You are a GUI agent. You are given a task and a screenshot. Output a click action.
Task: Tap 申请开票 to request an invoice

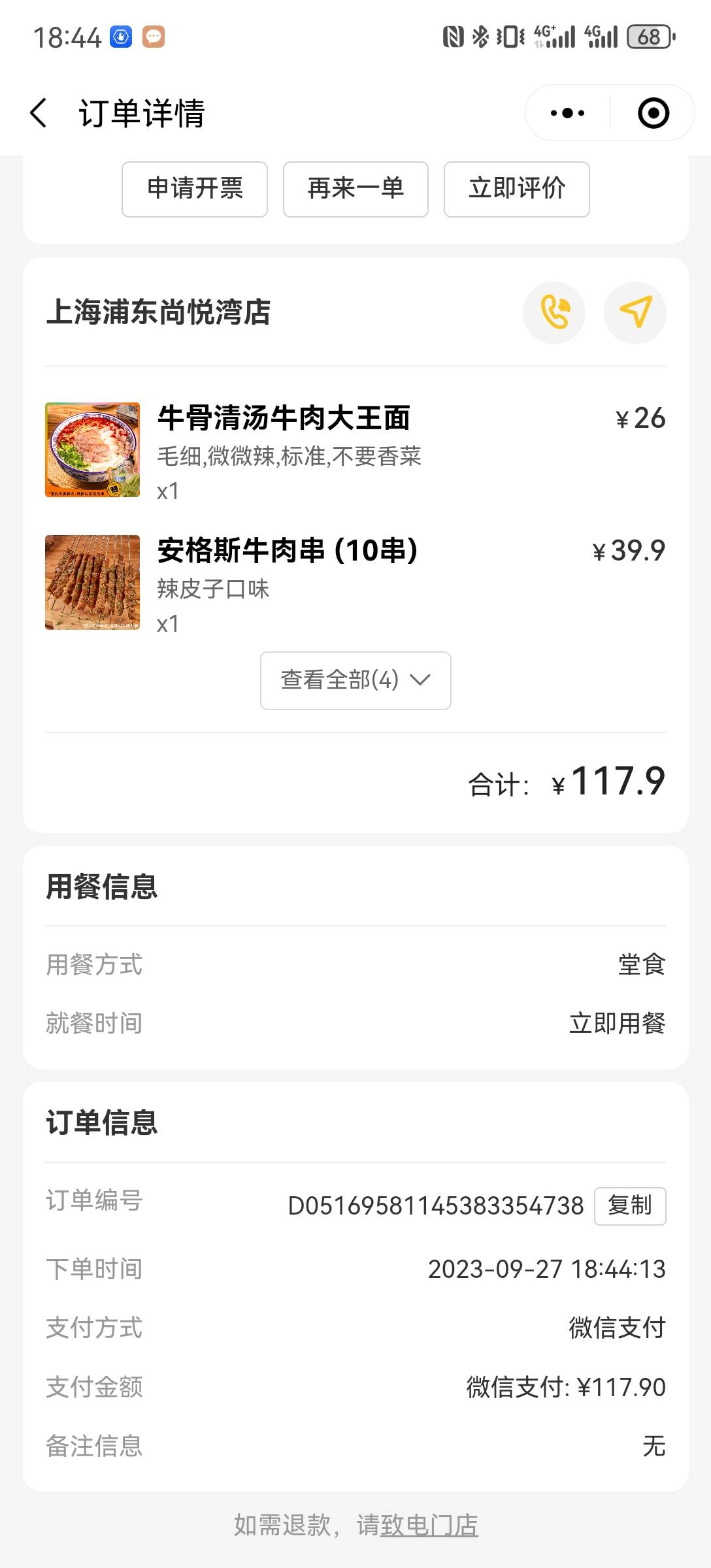tap(195, 189)
